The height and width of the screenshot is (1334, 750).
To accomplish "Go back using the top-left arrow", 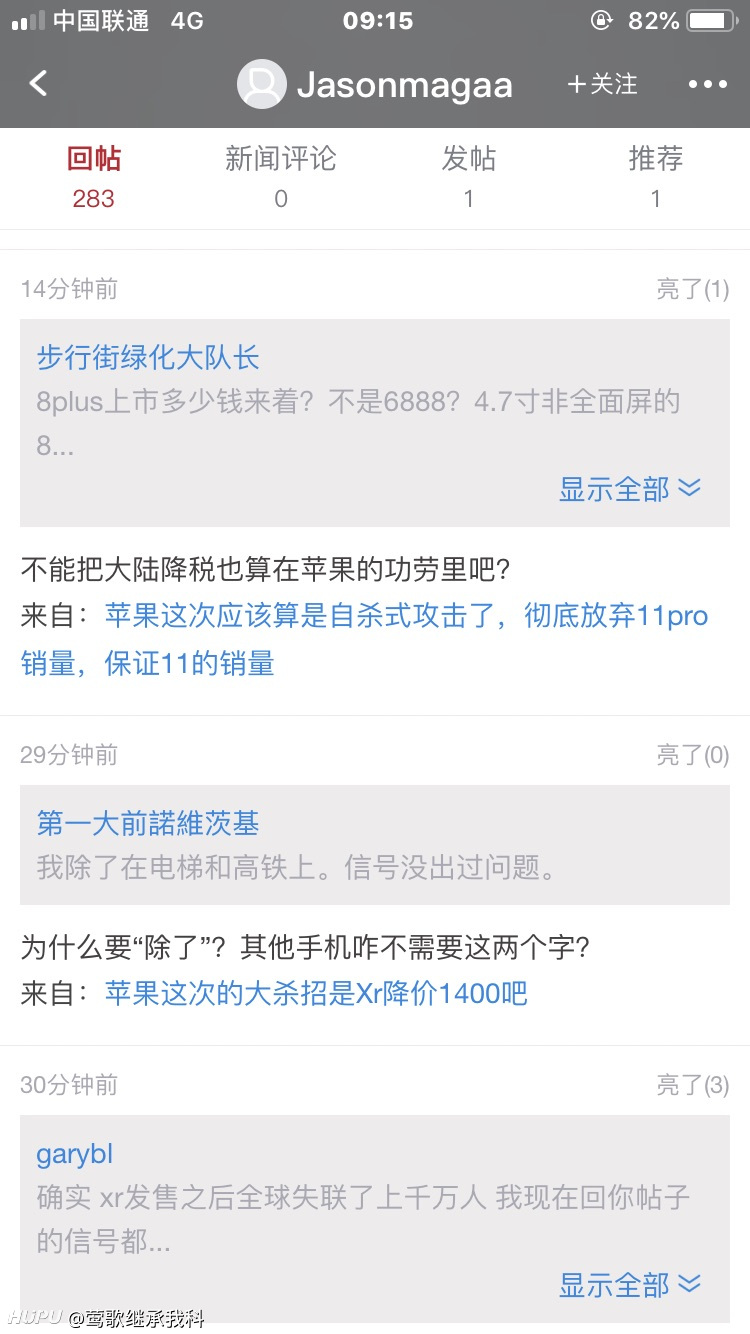I will (x=38, y=83).
